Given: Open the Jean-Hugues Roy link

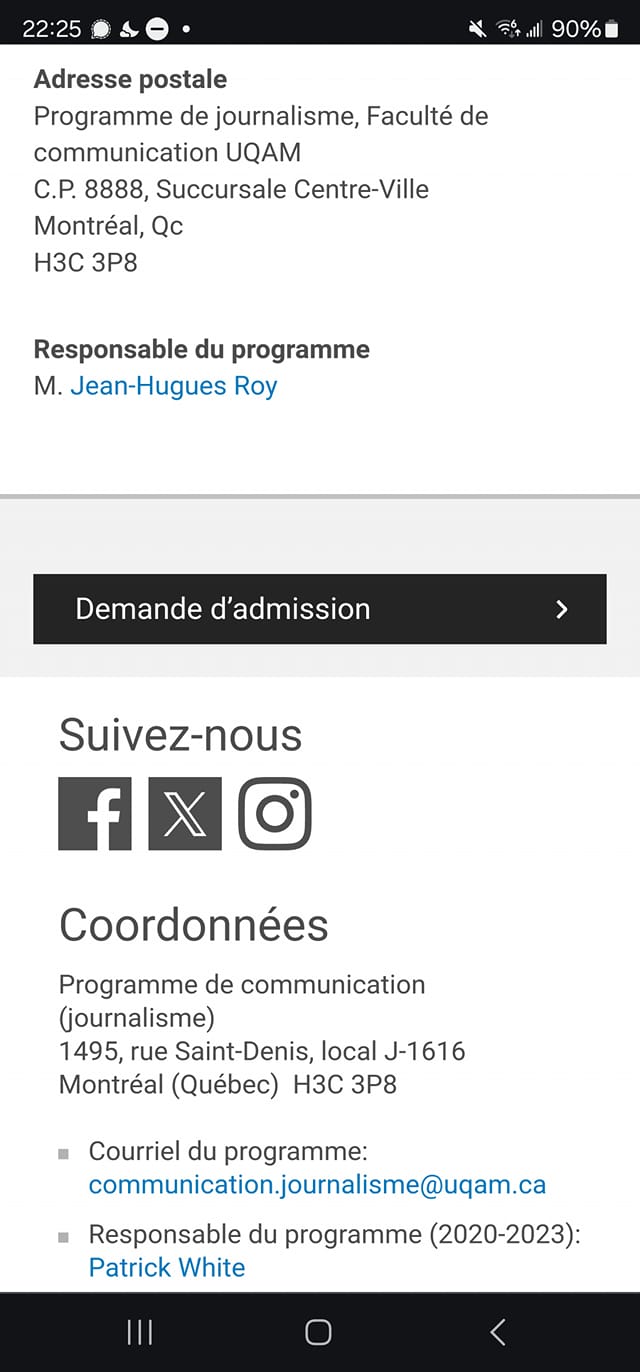Looking at the screenshot, I should coord(173,386).
